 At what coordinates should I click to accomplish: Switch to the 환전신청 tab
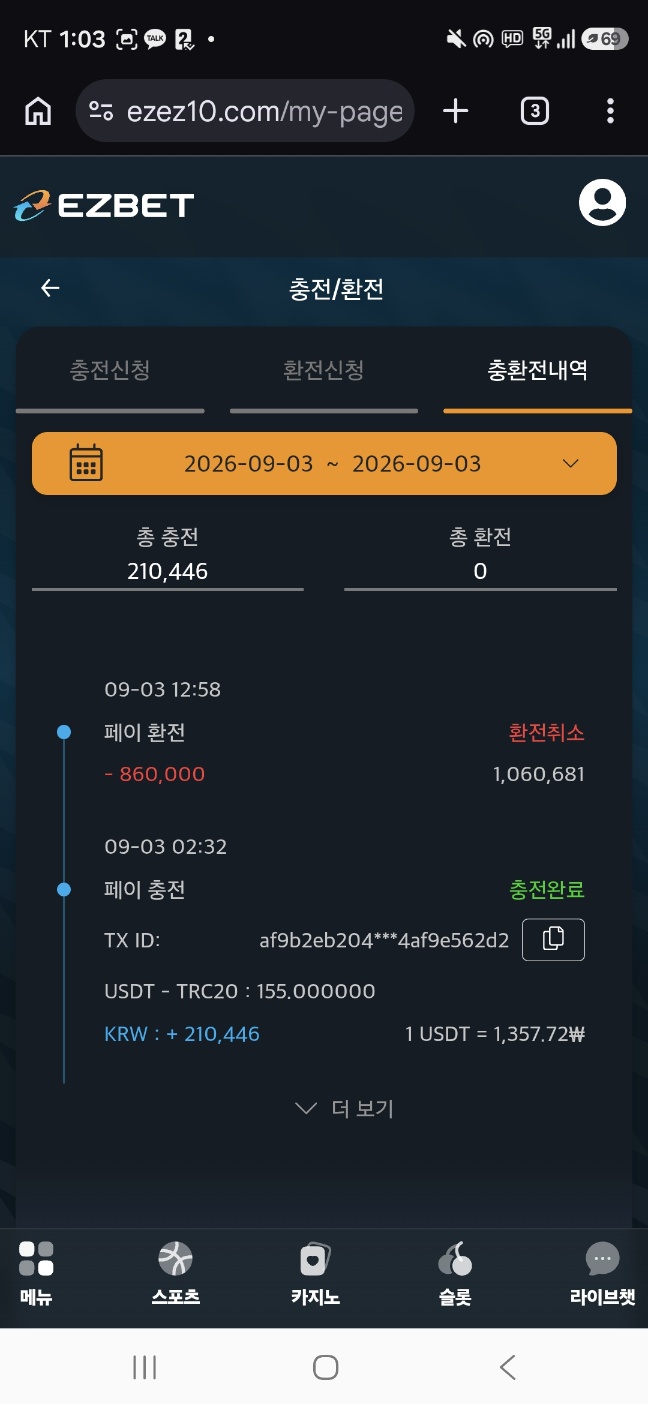pos(324,371)
